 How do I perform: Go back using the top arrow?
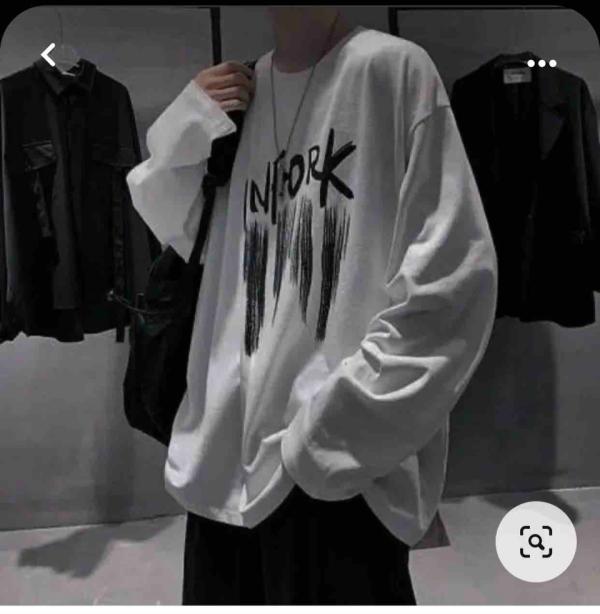48,55
